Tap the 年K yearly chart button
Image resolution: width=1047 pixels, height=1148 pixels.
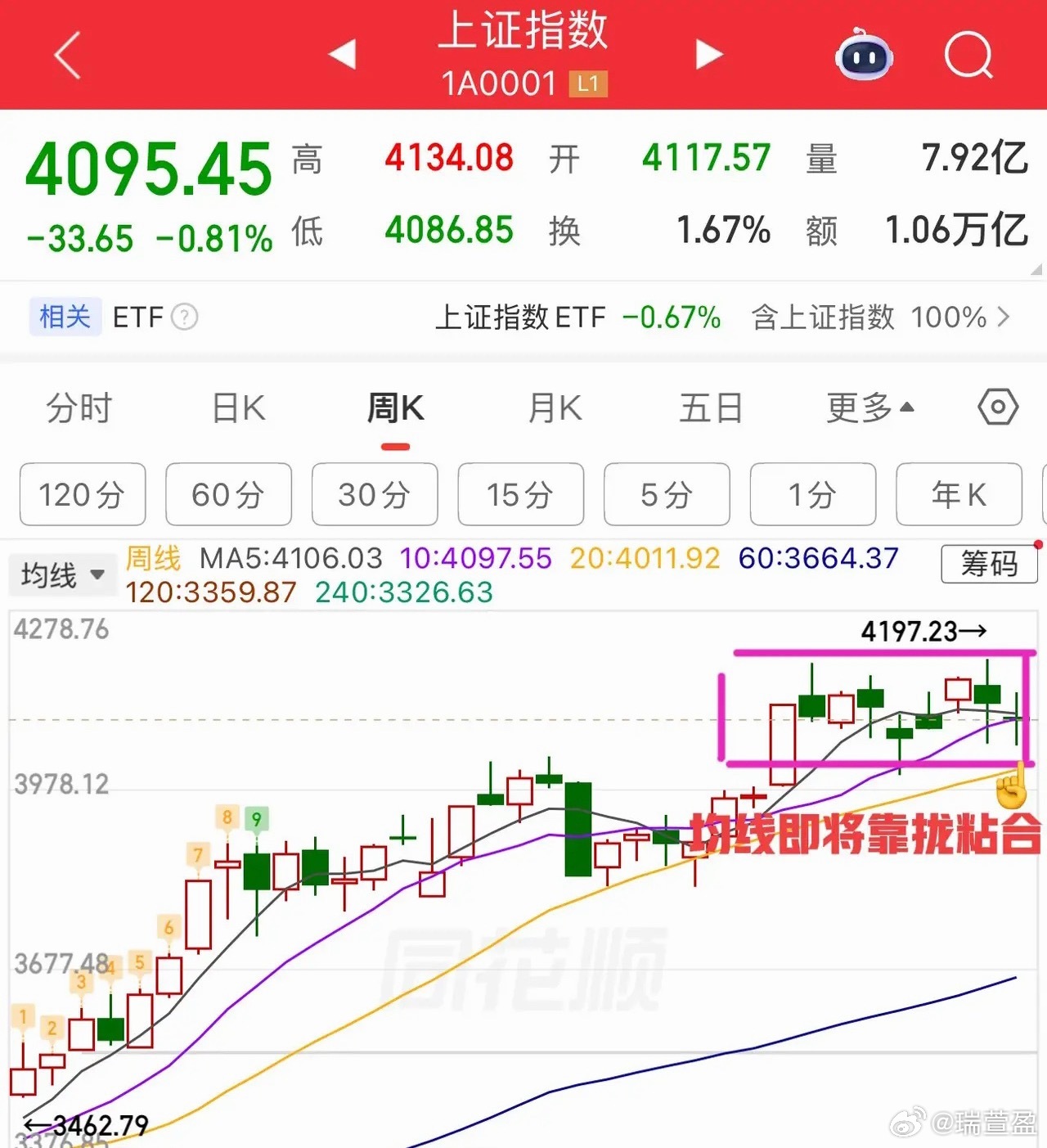pyautogui.click(x=958, y=494)
